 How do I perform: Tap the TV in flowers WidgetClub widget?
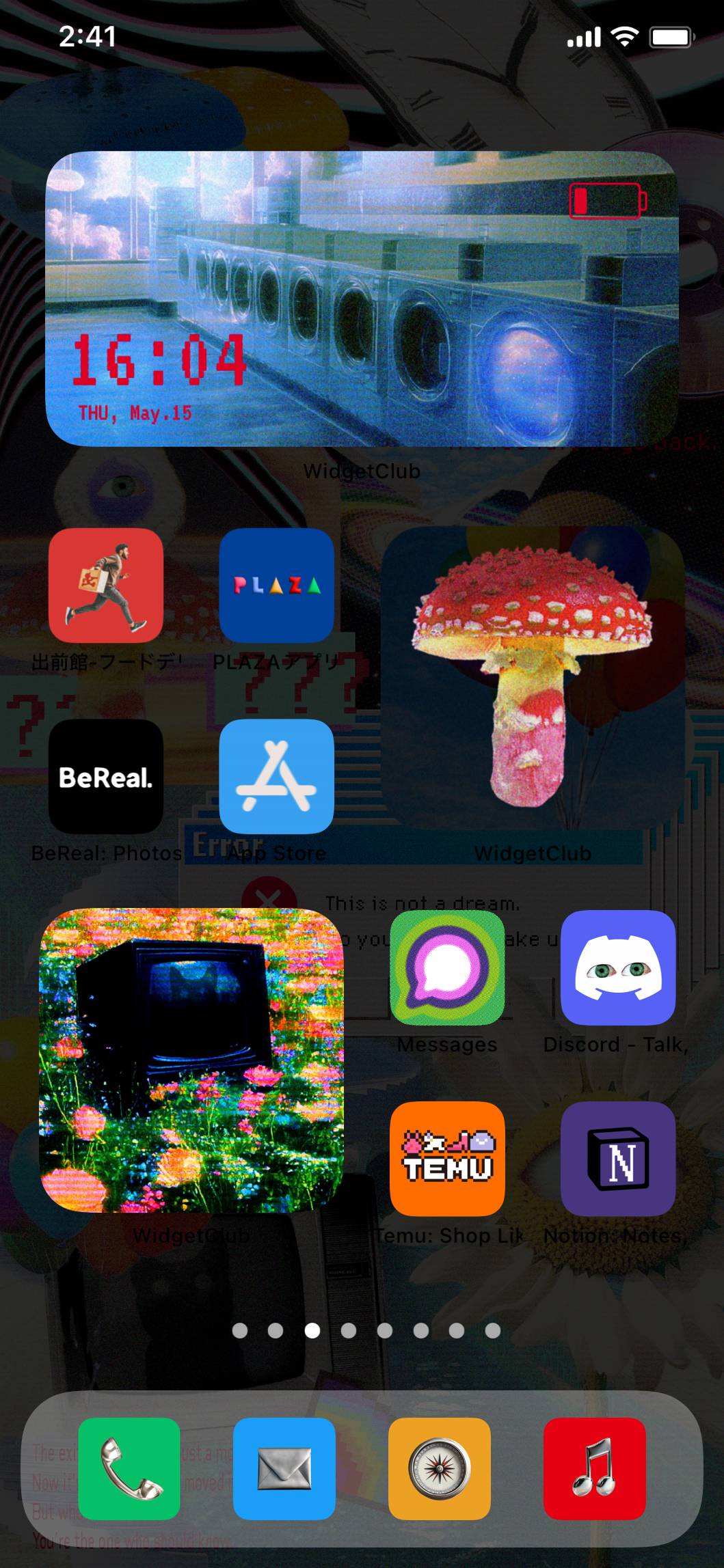point(191,1060)
